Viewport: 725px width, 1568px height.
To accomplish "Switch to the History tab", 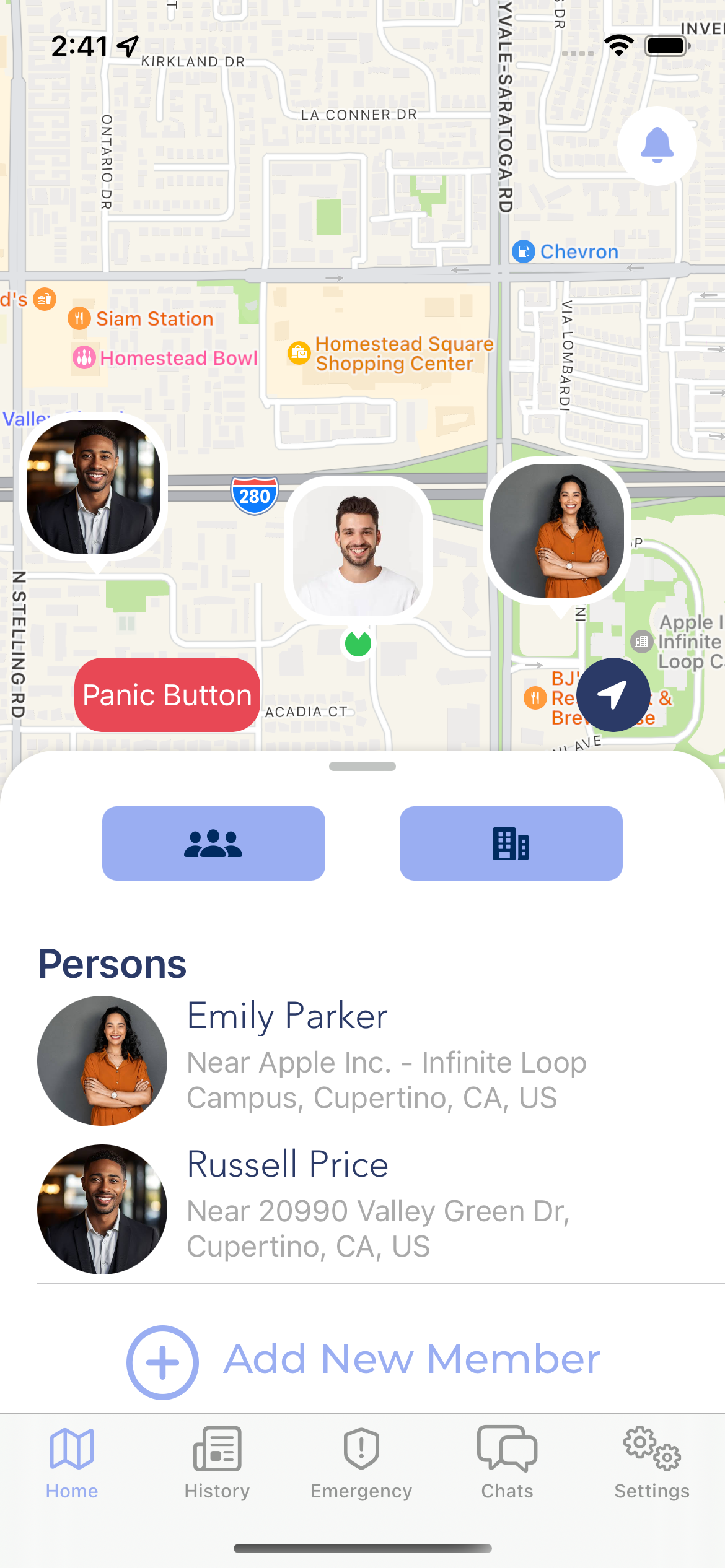I will click(217, 1463).
